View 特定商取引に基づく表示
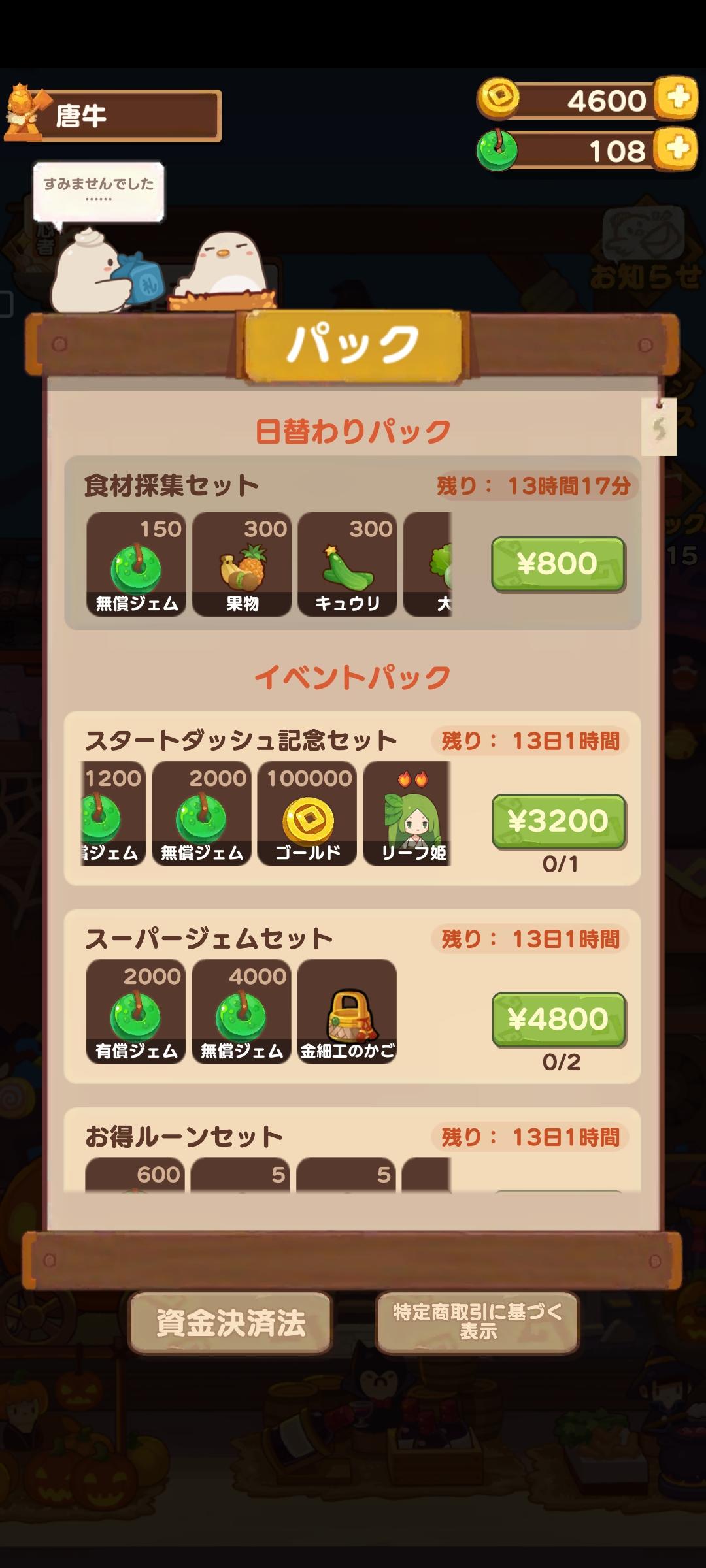 coord(477,1322)
